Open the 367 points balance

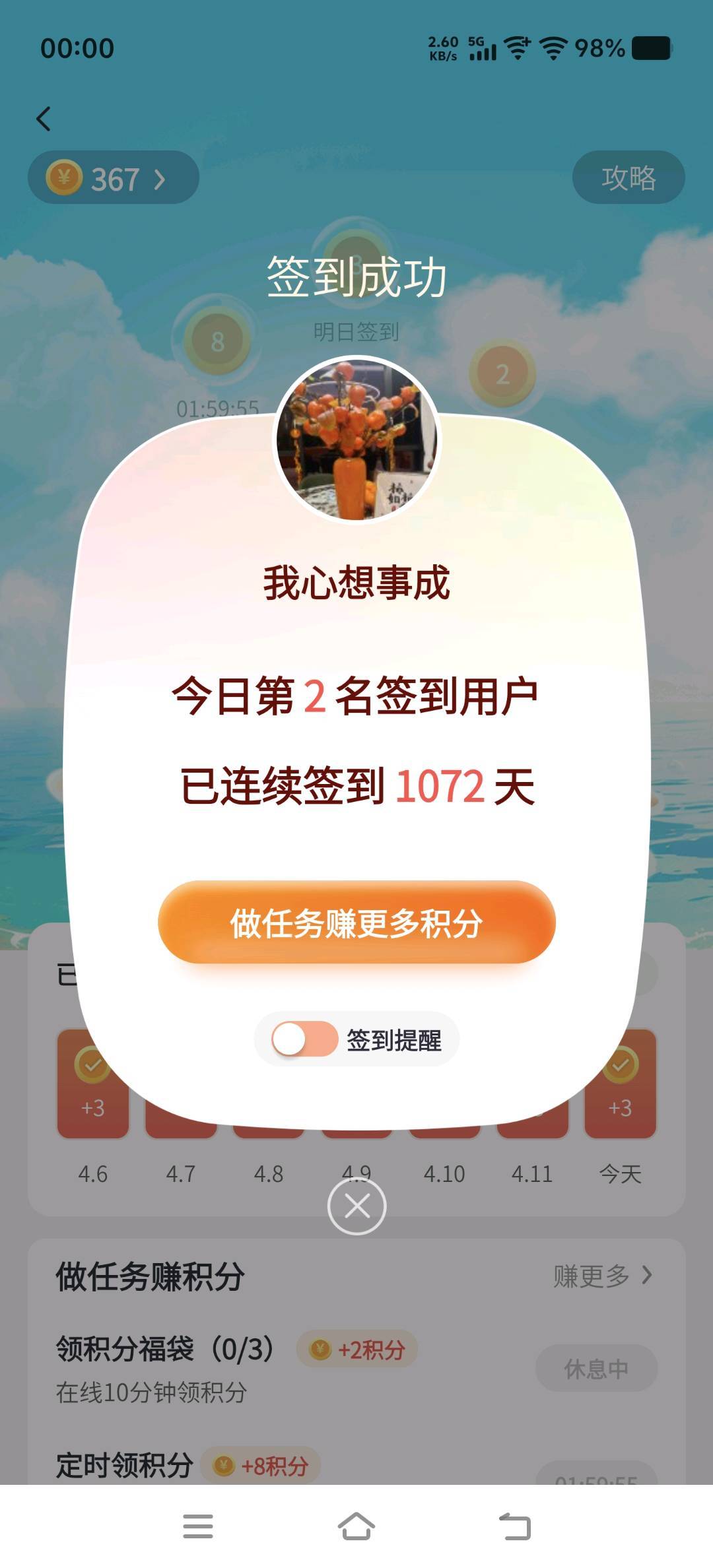tap(113, 178)
